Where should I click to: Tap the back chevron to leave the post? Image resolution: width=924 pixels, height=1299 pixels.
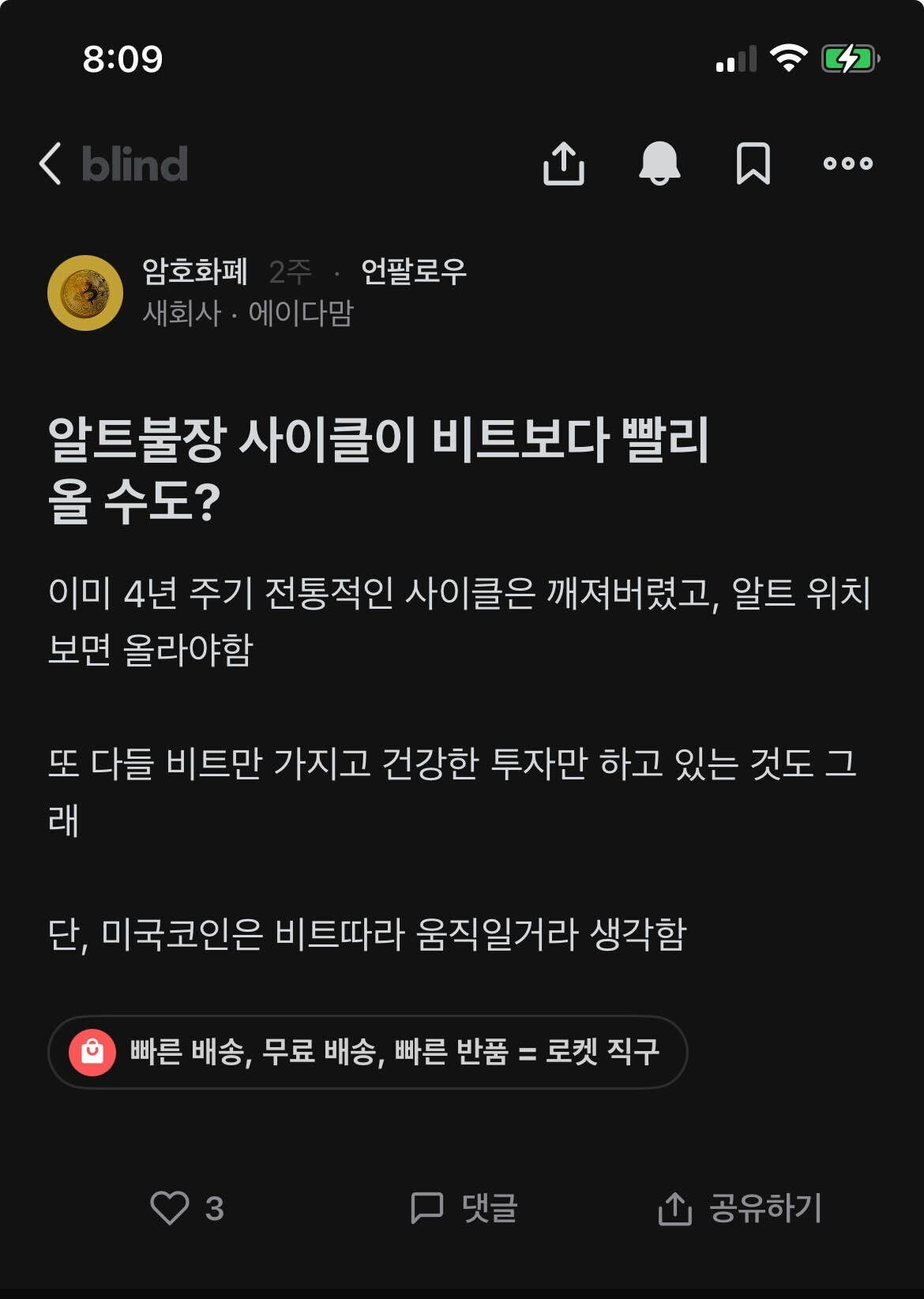51,164
